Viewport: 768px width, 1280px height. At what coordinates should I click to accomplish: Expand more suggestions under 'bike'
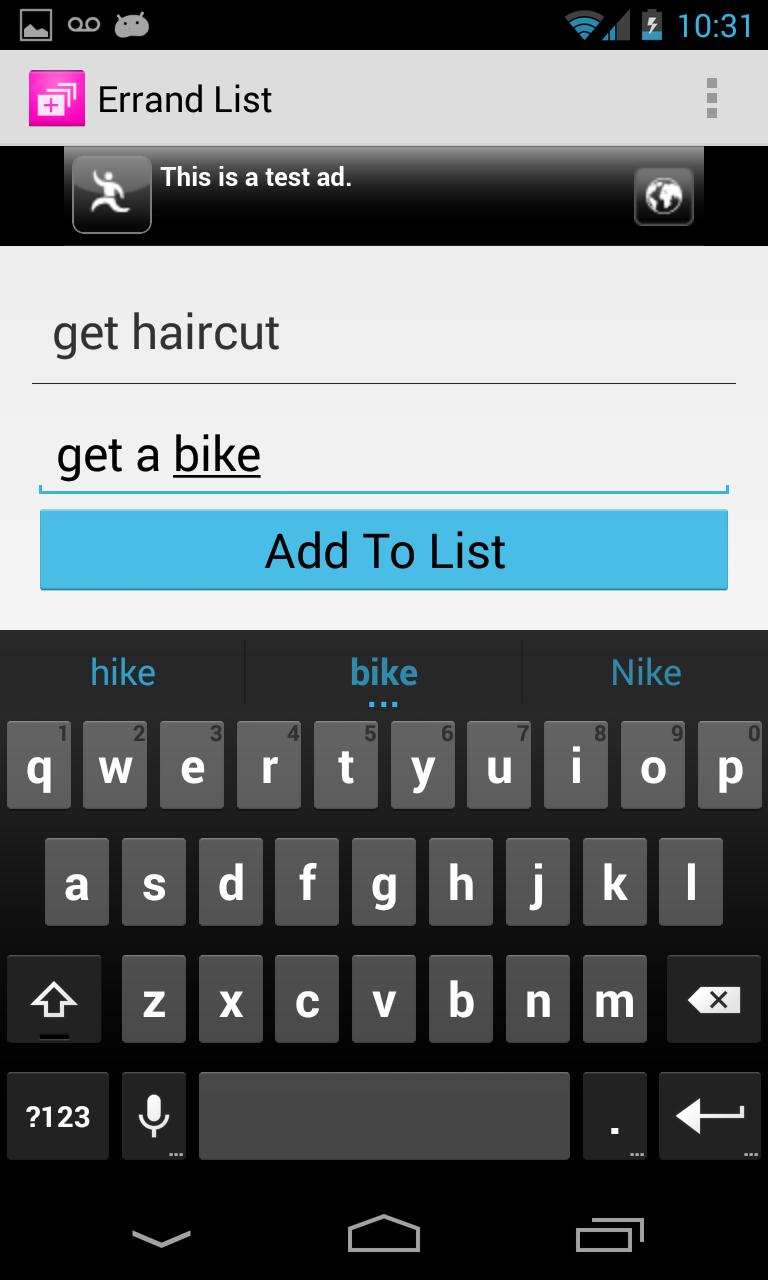coord(383,703)
